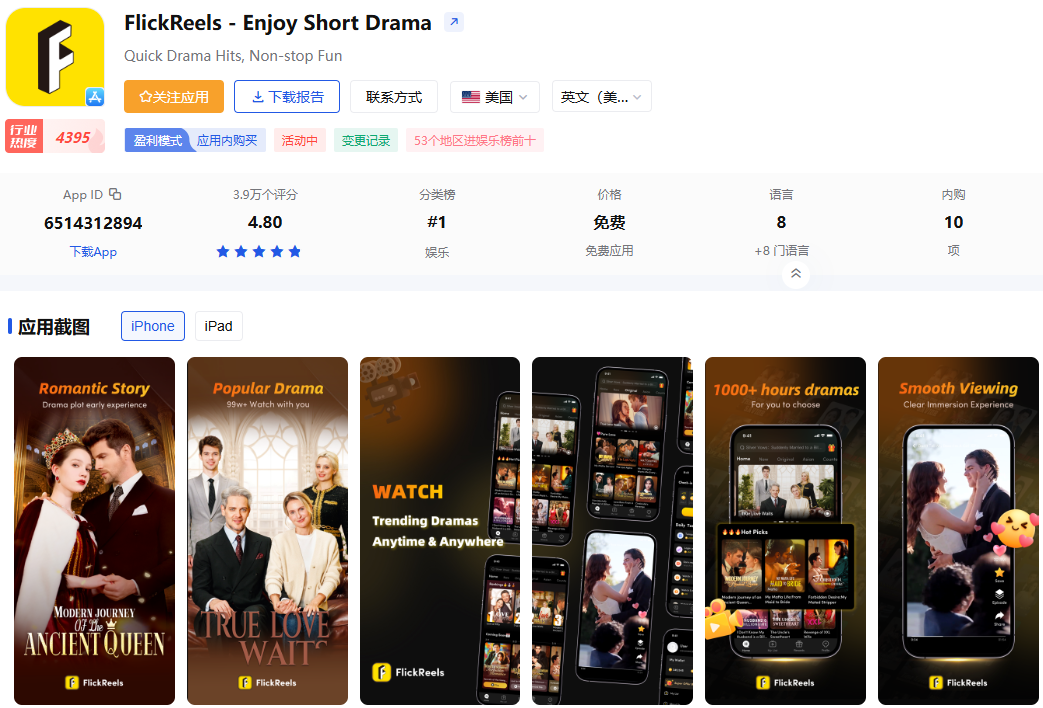Select the iPhone screenshots tab
Screen dimensions: 1043x708
[153, 326]
